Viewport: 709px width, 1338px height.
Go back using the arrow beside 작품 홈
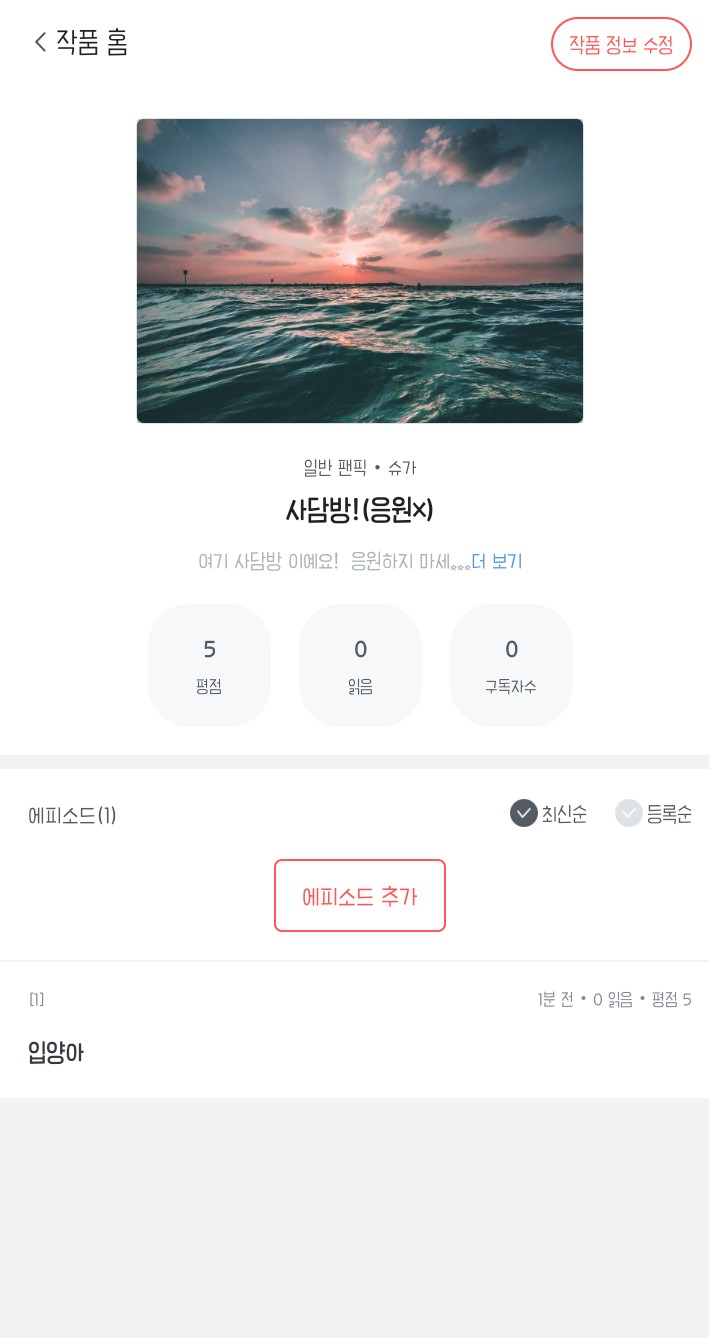click(x=40, y=42)
